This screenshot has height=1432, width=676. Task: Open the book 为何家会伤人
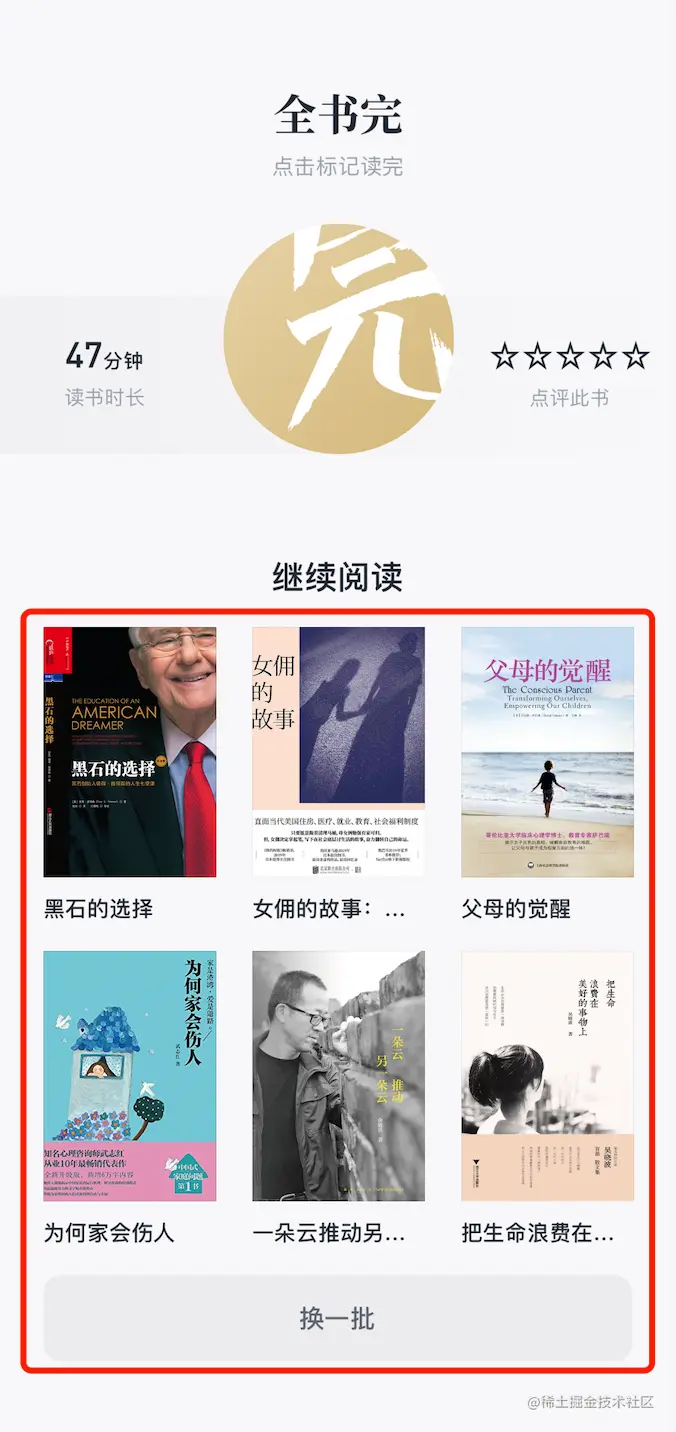point(130,1076)
